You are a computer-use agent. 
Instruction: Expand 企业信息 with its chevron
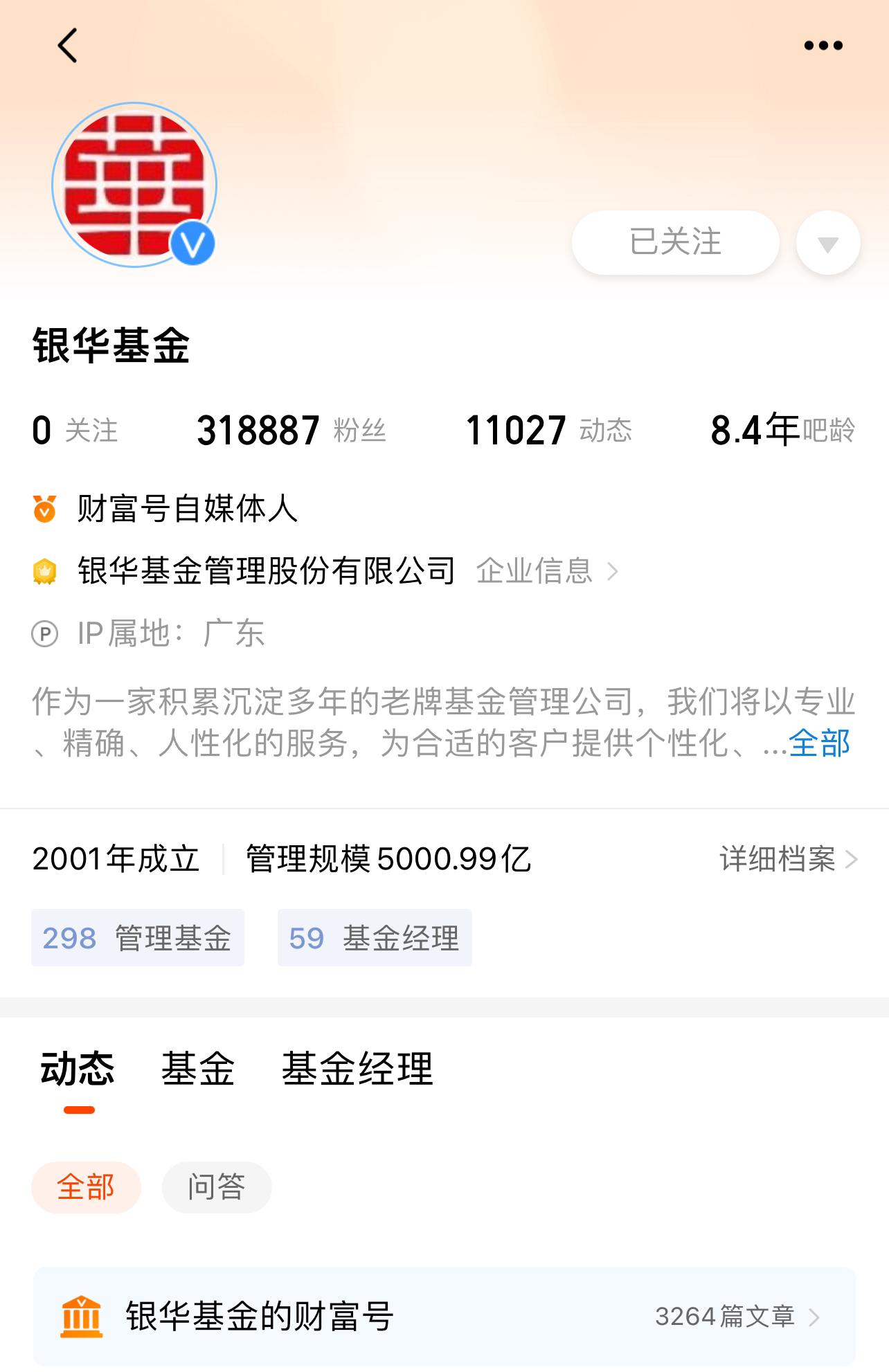pyautogui.click(x=546, y=571)
